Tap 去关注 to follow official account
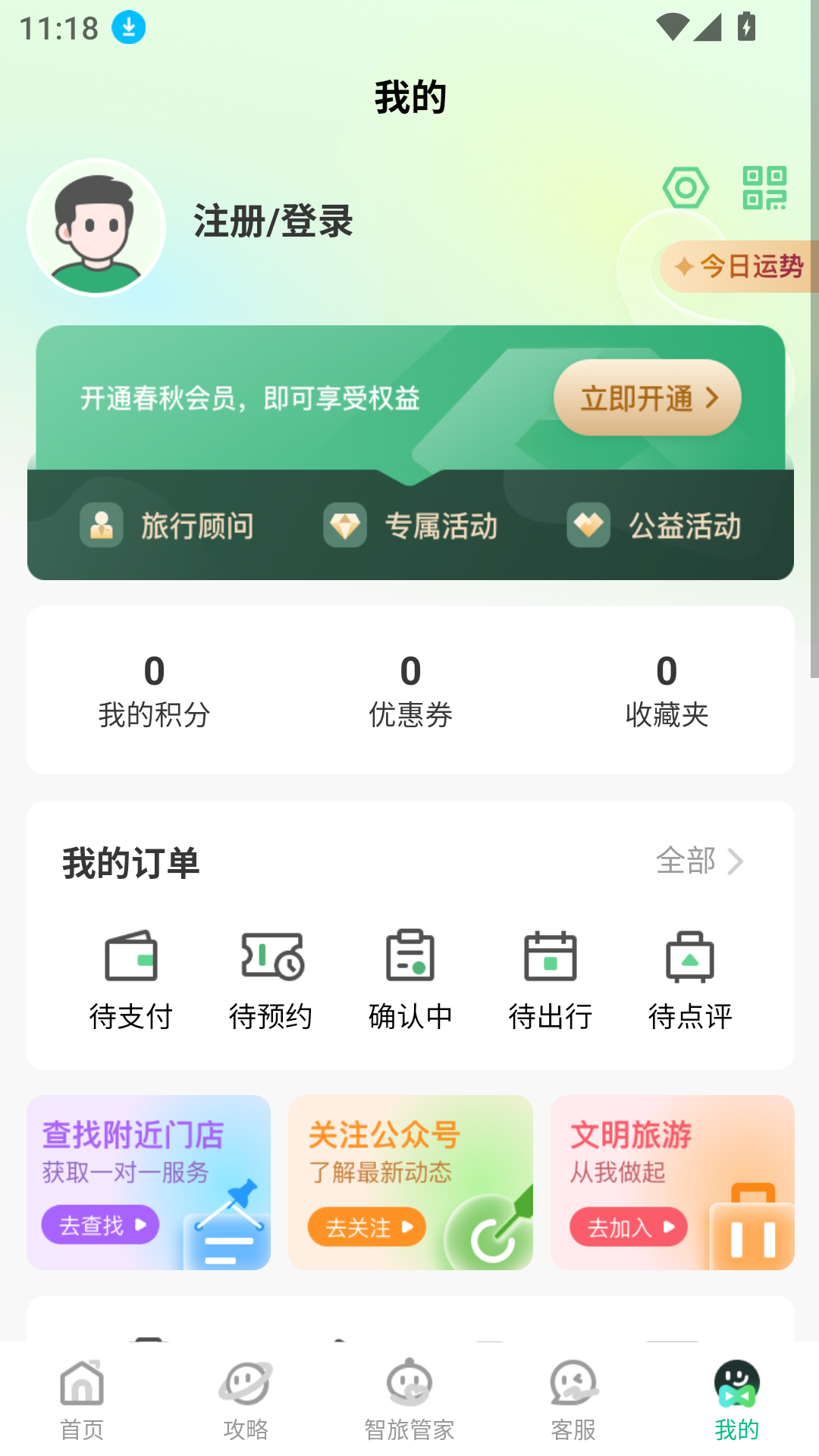819x1456 pixels. click(x=366, y=1227)
